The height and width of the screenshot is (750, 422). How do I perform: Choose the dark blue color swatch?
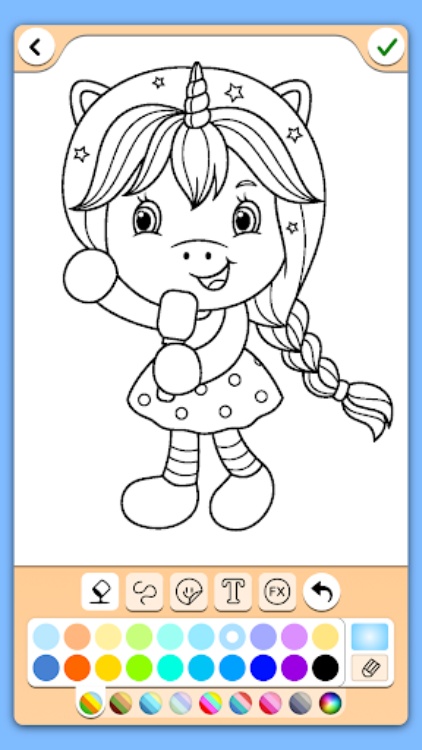263,668
